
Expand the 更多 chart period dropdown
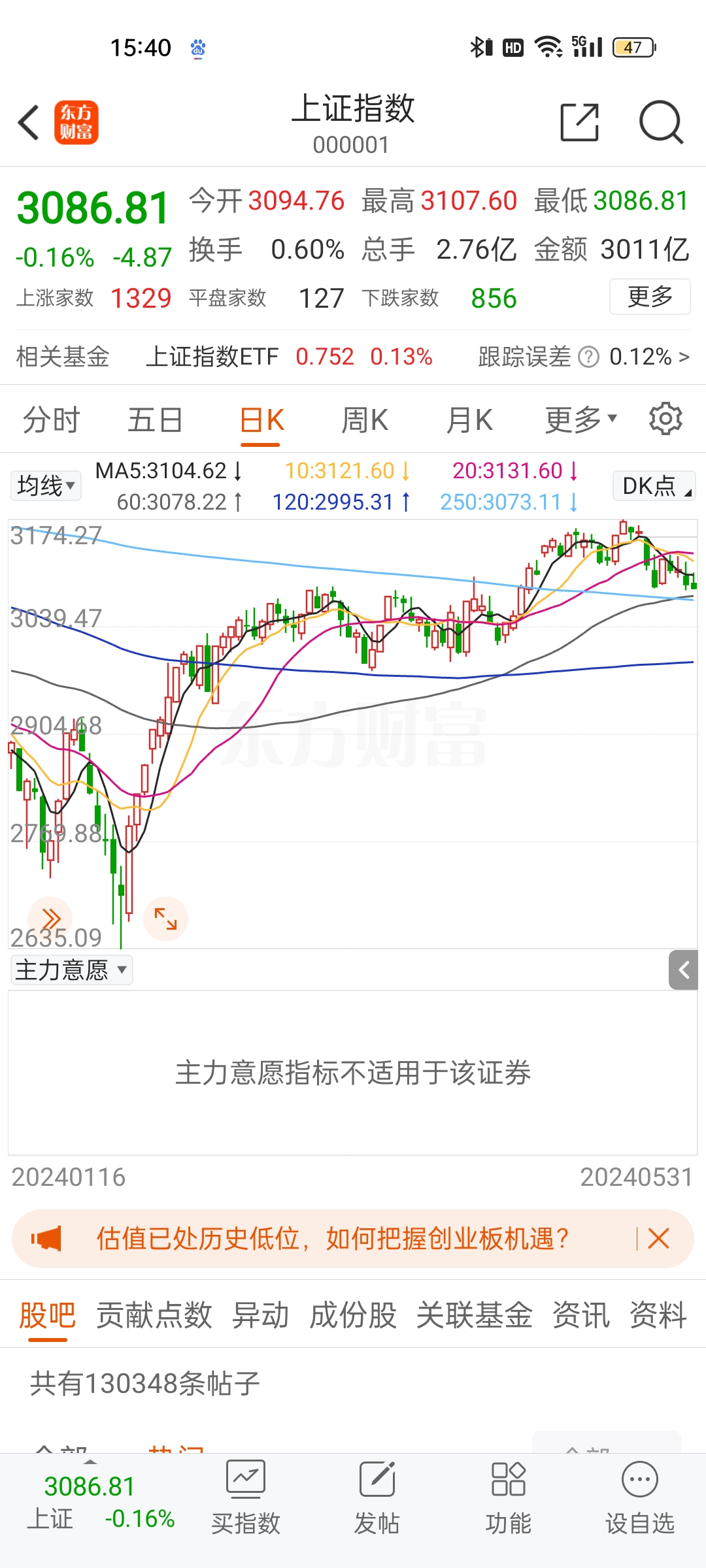(579, 419)
